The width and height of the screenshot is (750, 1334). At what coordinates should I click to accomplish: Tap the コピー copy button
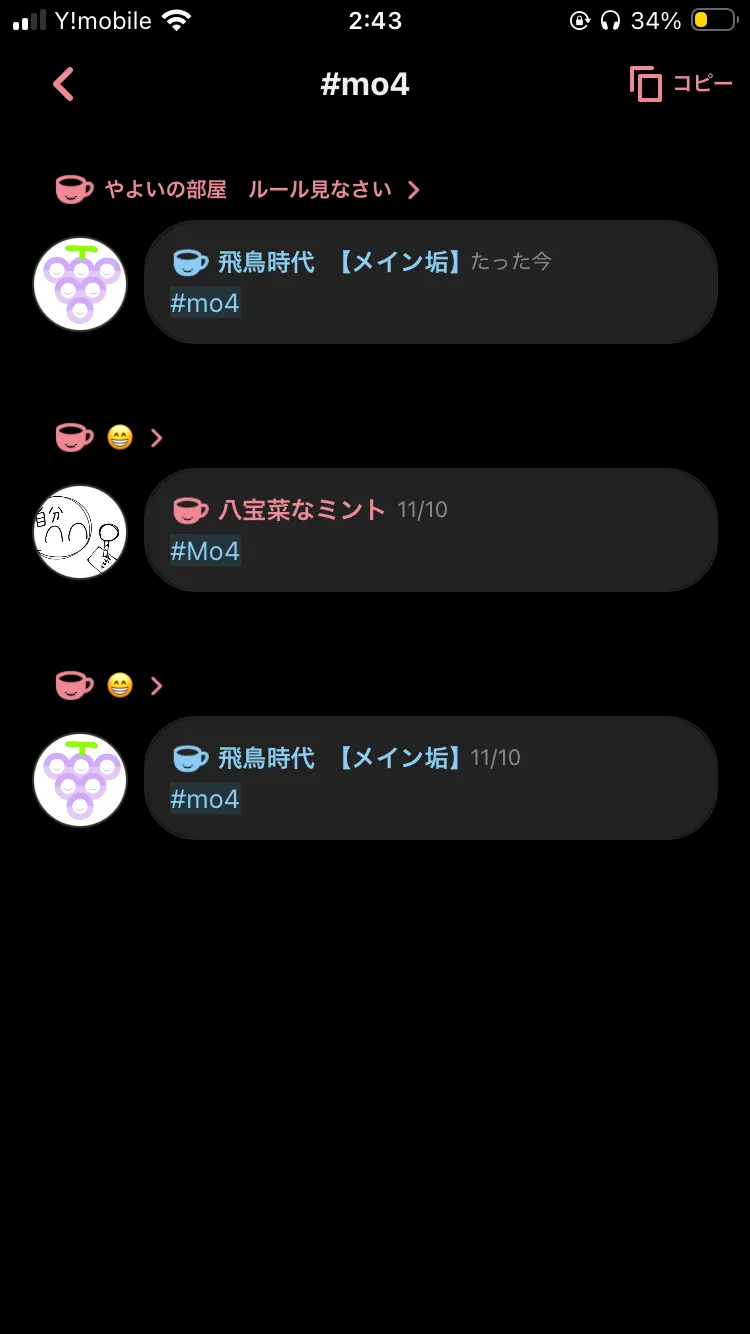(x=681, y=84)
